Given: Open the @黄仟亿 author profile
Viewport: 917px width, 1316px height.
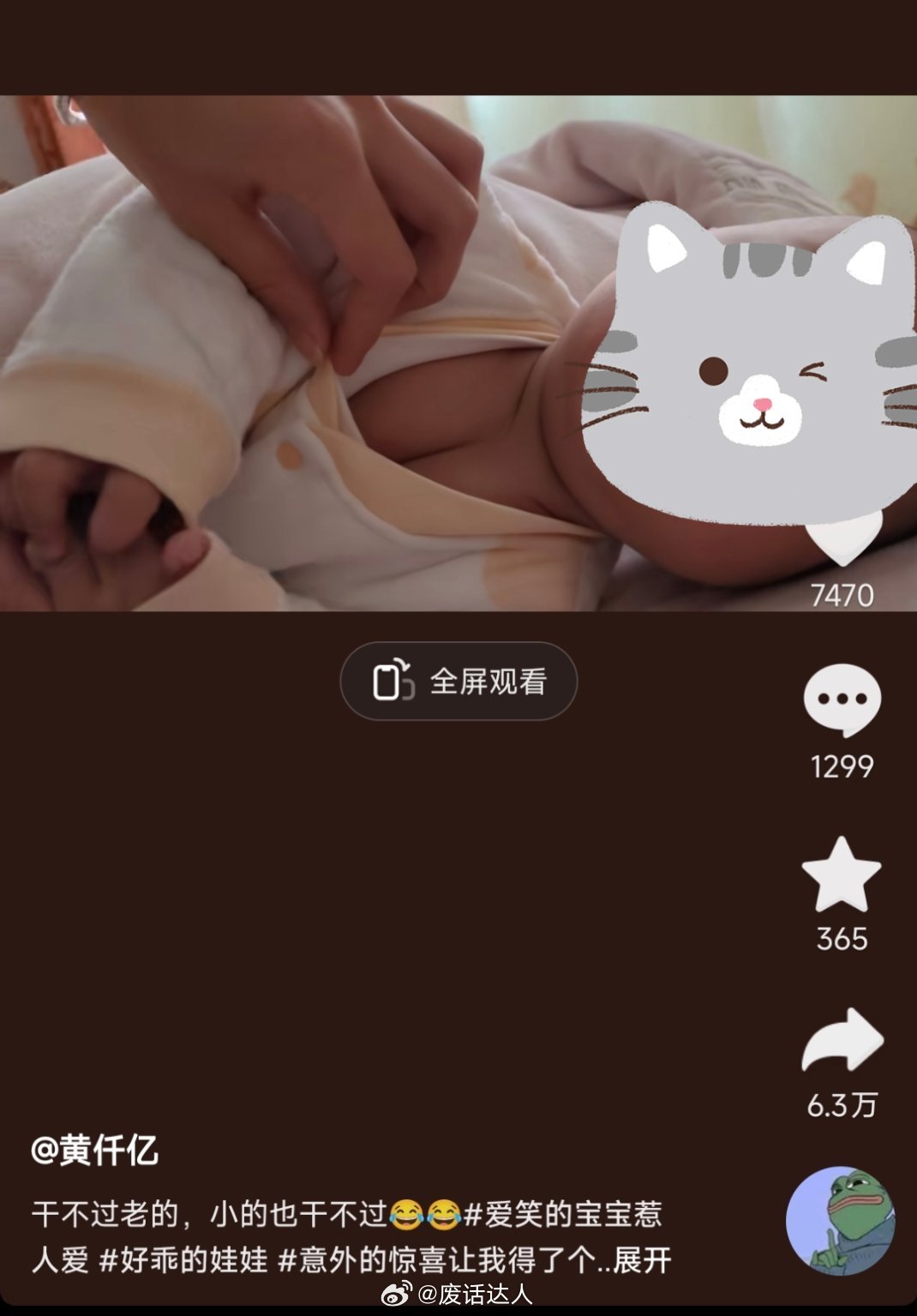Looking at the screenshot, I should click(94, 1151).
